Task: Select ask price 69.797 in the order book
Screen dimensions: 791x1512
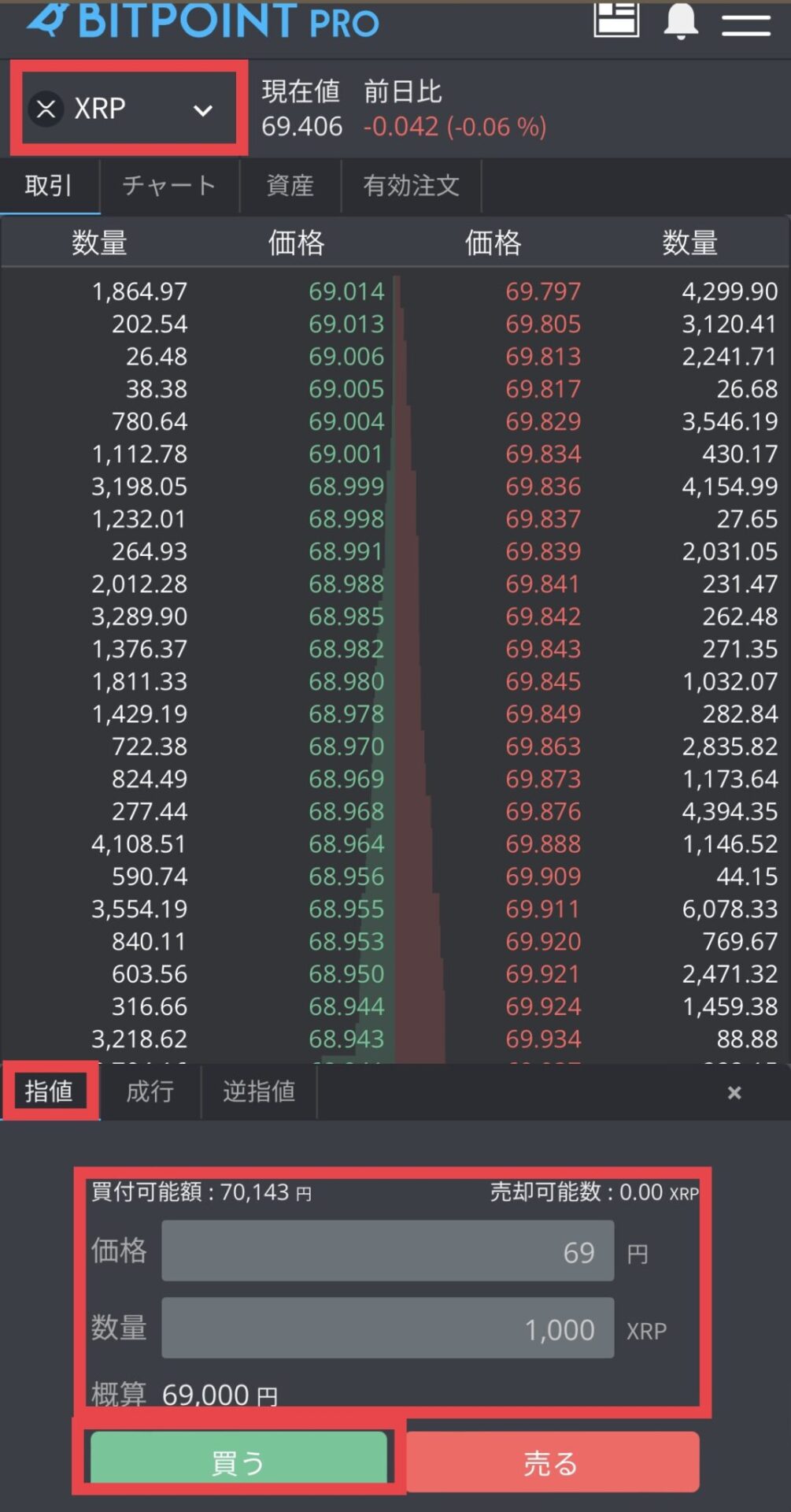Action: (x=544, y=291)
